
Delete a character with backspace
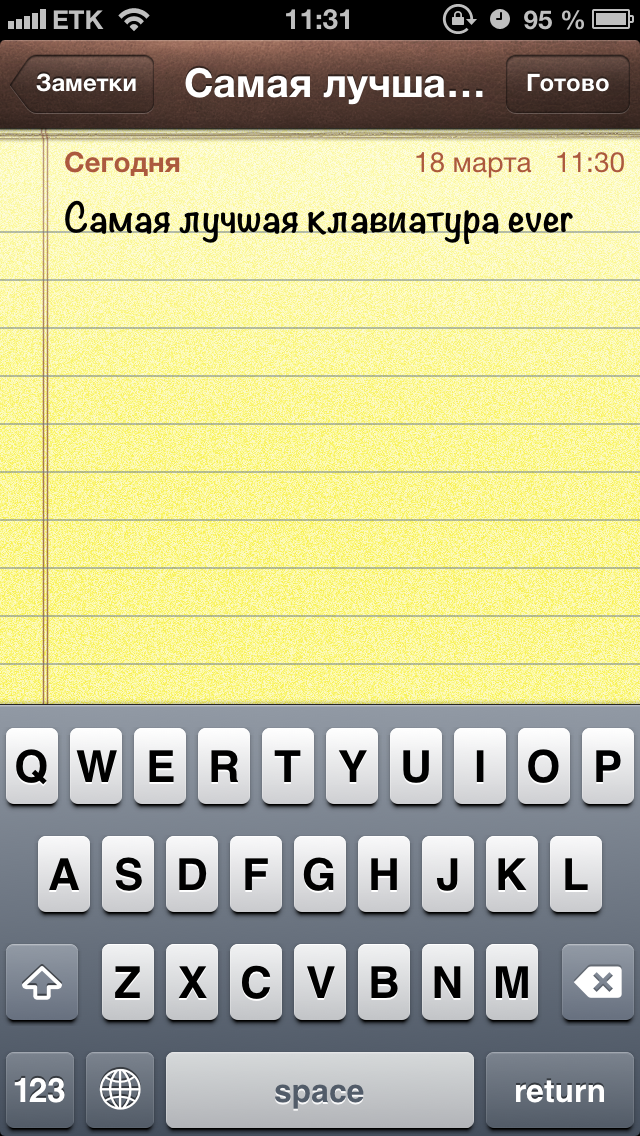pos(598,982)
